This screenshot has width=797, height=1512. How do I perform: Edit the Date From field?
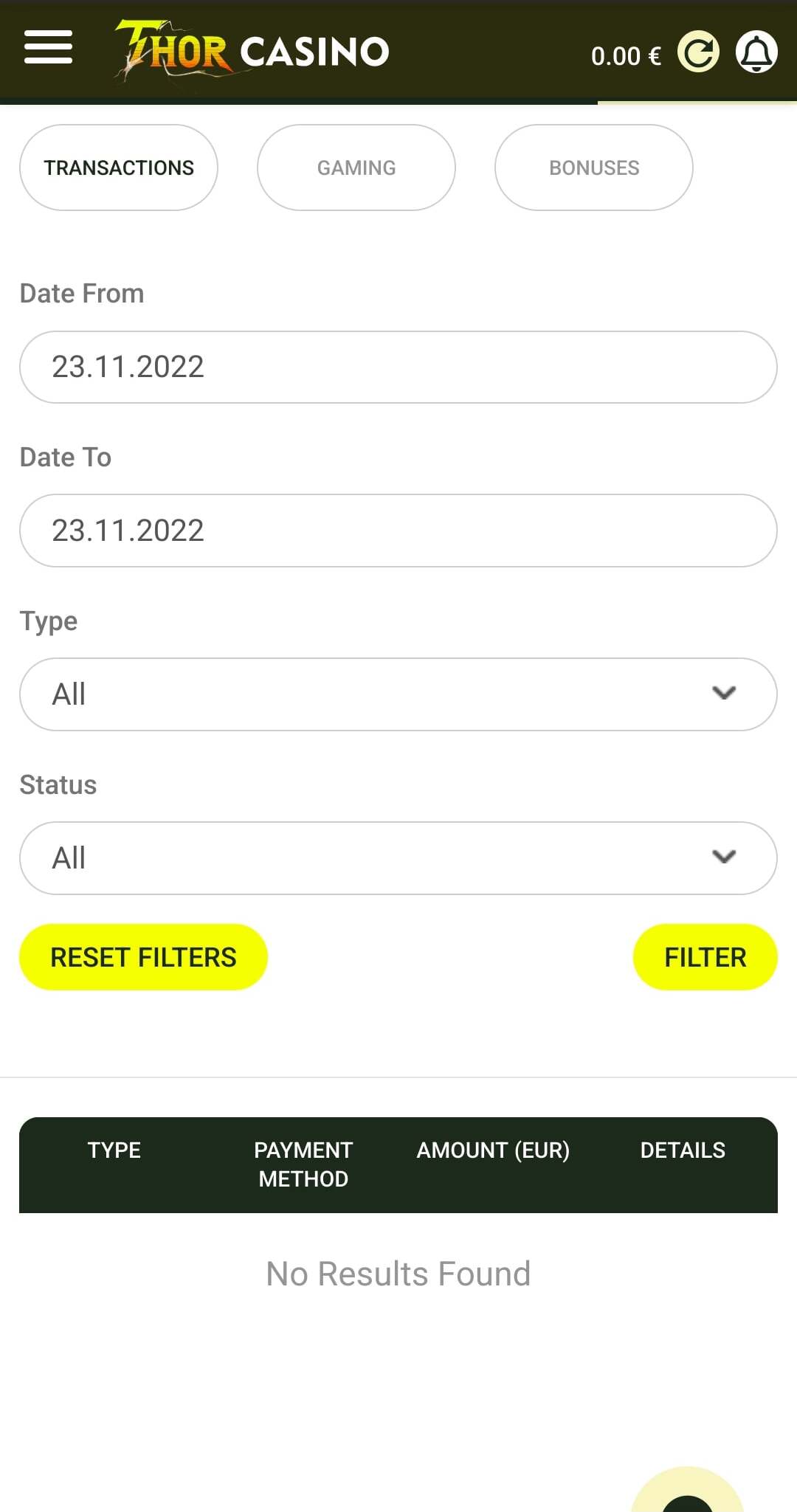398,367
